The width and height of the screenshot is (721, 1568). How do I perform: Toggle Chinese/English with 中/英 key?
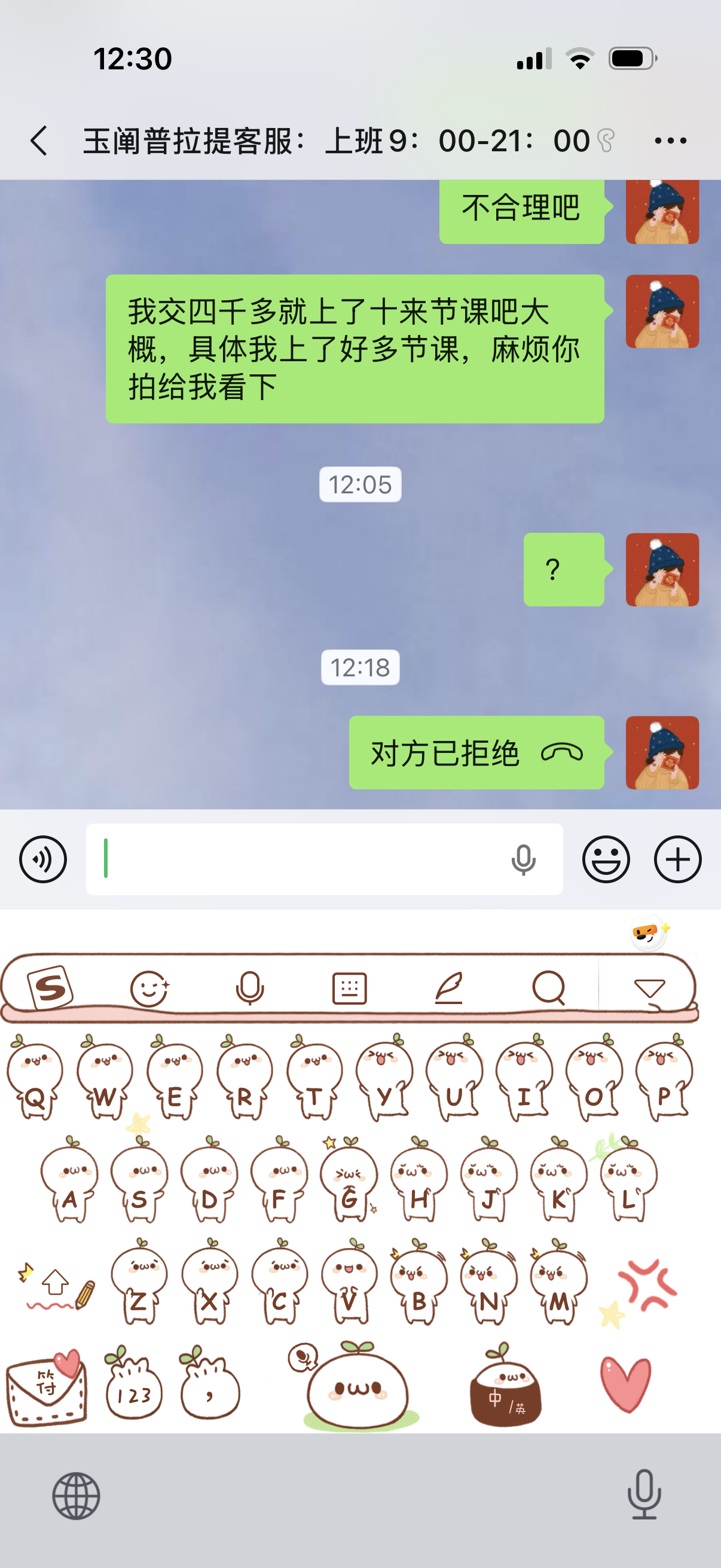pyautogui.click(x=505, y=1388)
